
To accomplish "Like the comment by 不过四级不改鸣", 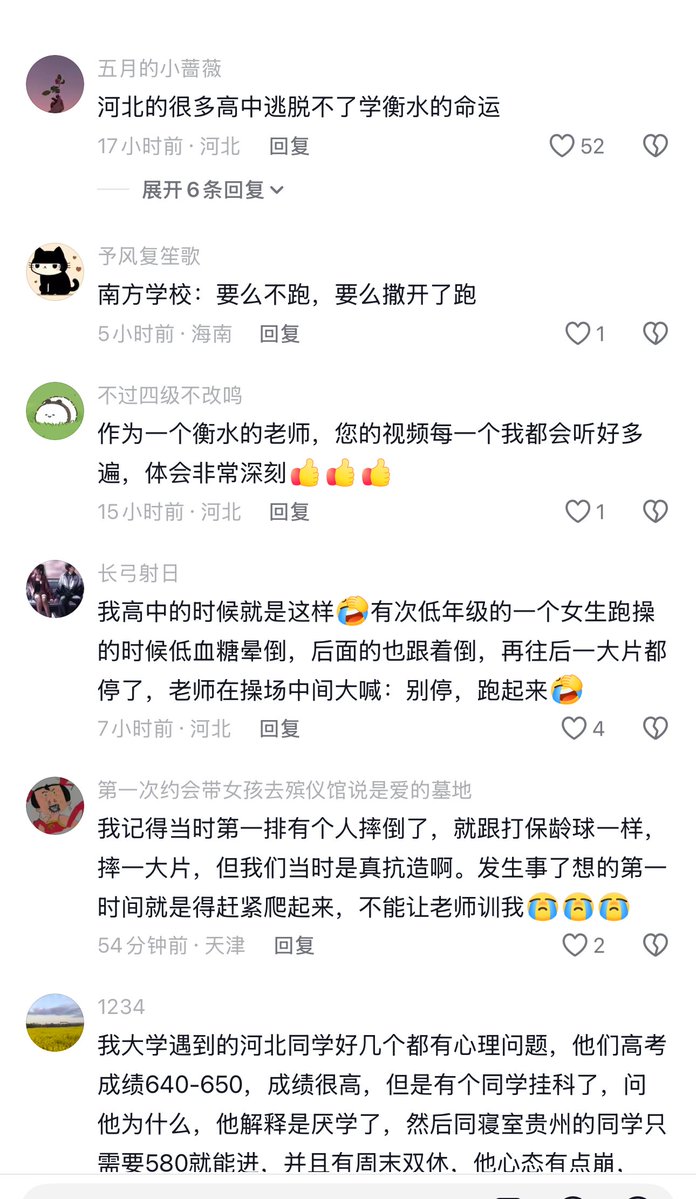I will click(x=578, y=512).
